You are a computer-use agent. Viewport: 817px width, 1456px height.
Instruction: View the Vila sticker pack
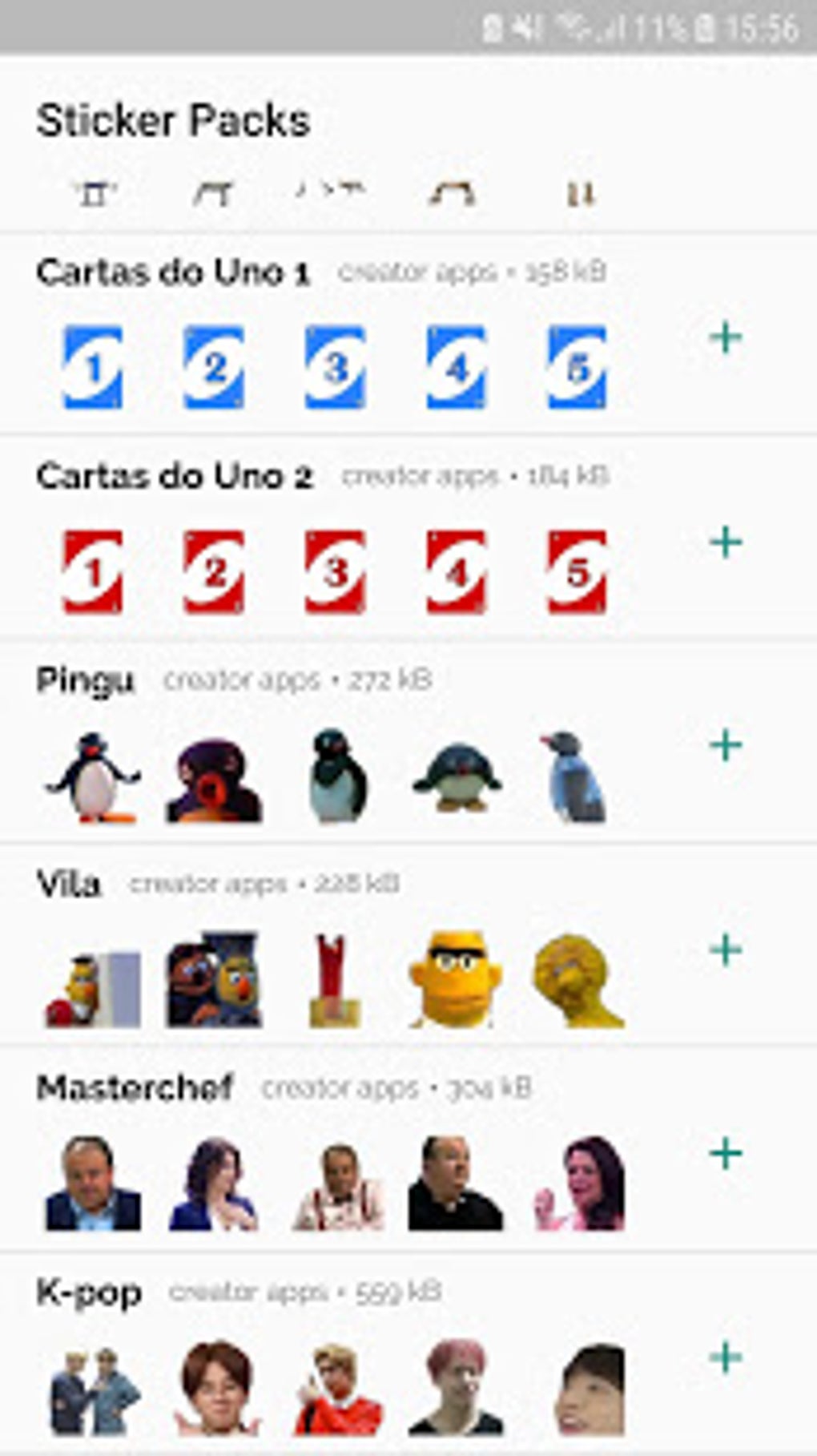tap(69, 885)
